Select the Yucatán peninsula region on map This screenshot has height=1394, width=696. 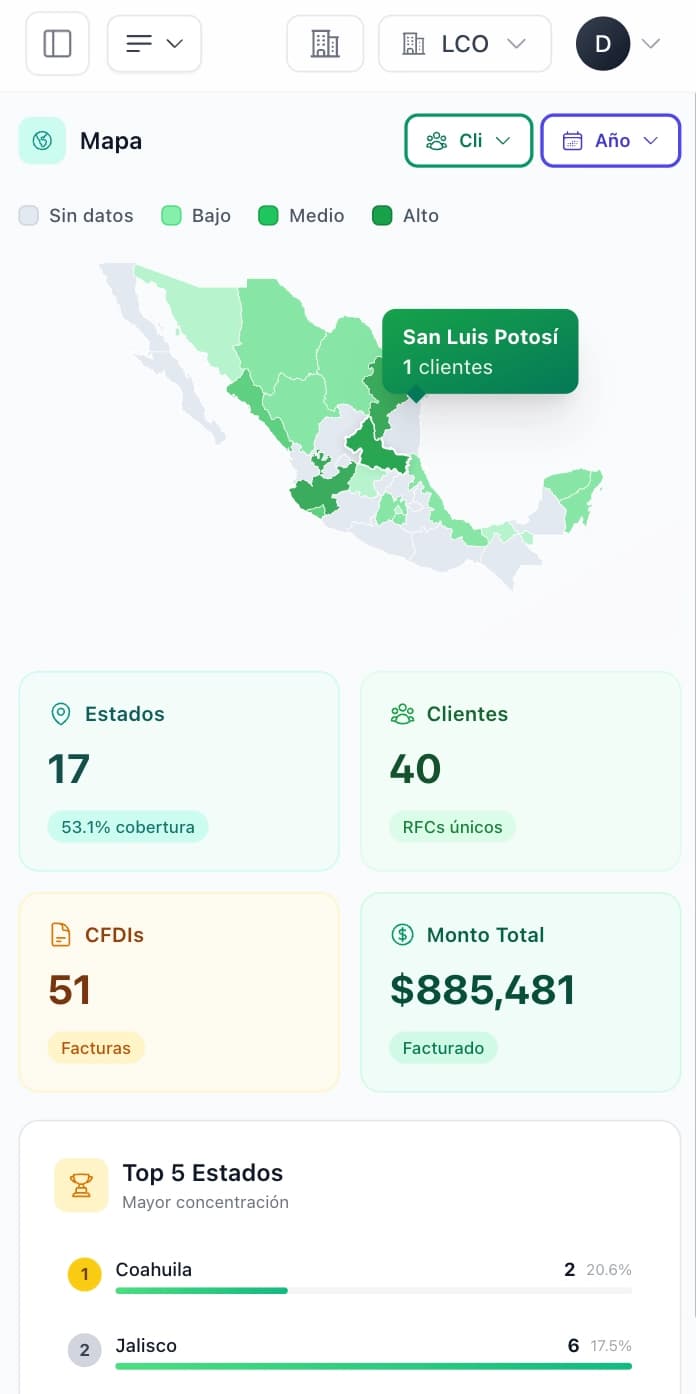(575, 495)
